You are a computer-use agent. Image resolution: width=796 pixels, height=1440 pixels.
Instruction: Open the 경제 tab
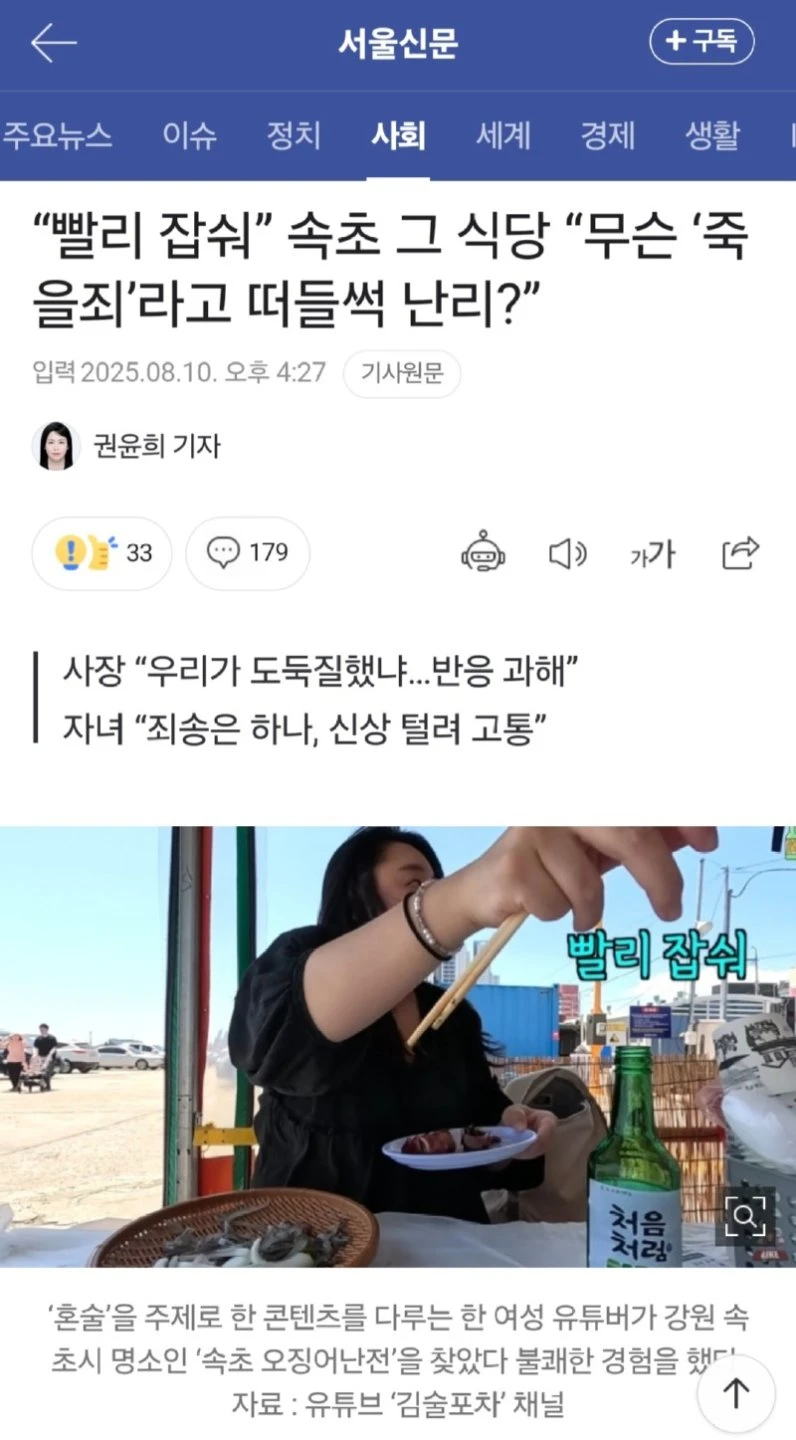[x=607, y=135]
